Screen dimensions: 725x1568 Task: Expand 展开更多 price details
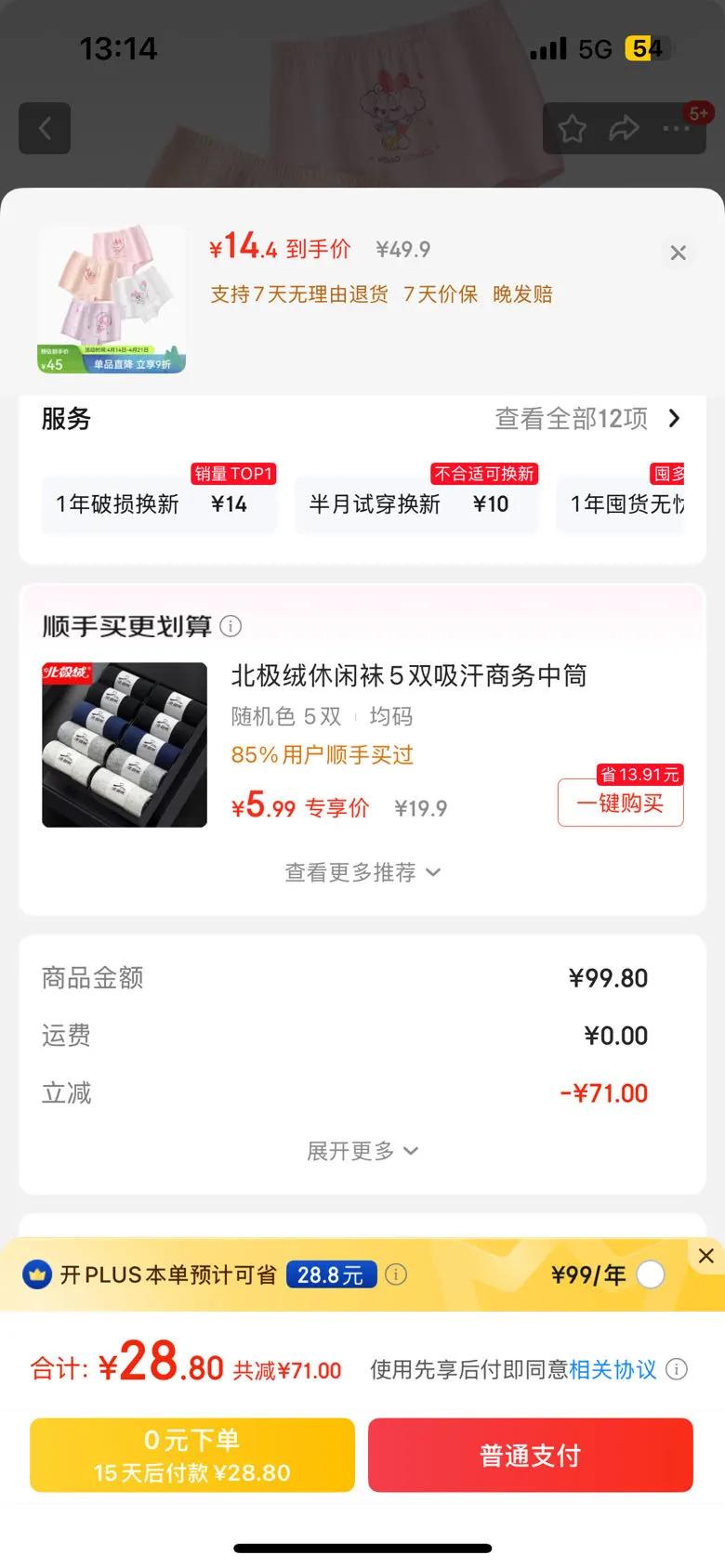362,1151
